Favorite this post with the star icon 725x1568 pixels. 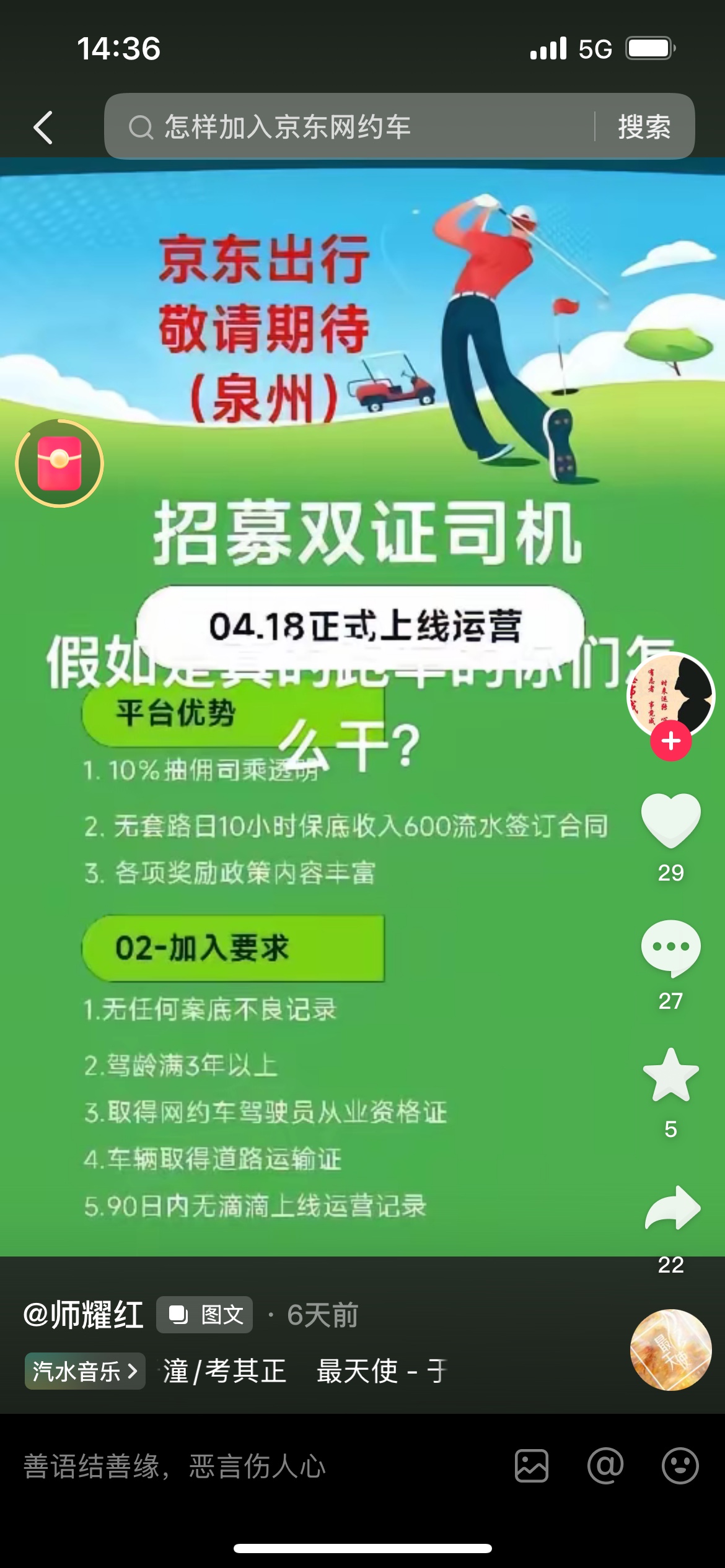click(670, 1076)
